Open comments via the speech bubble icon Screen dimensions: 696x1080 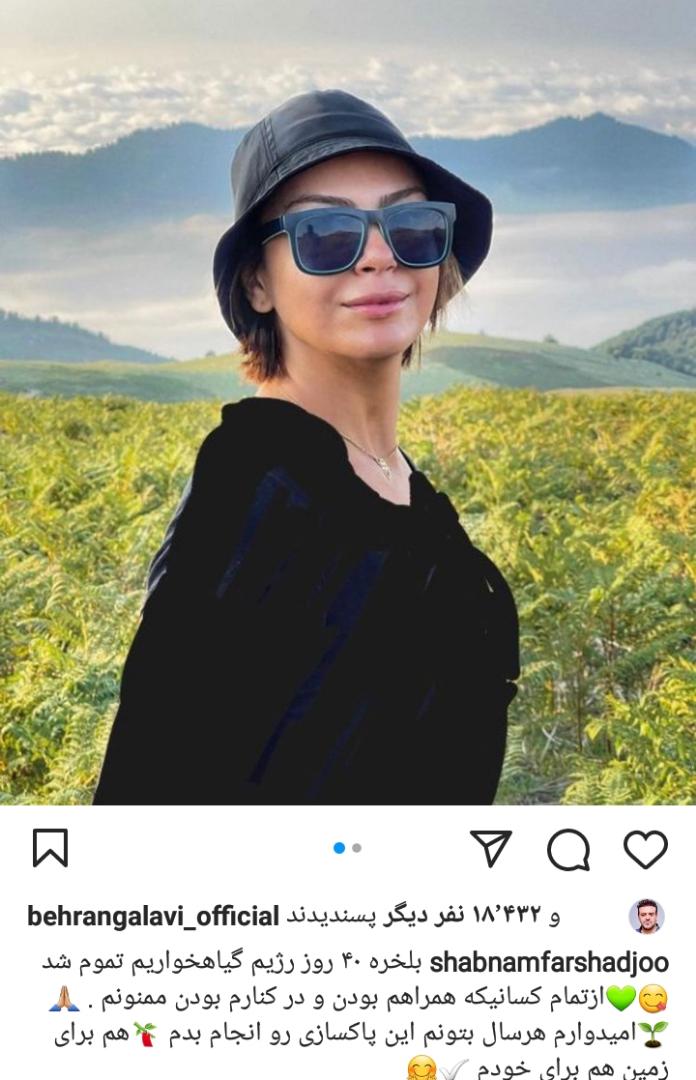point(568,851)
